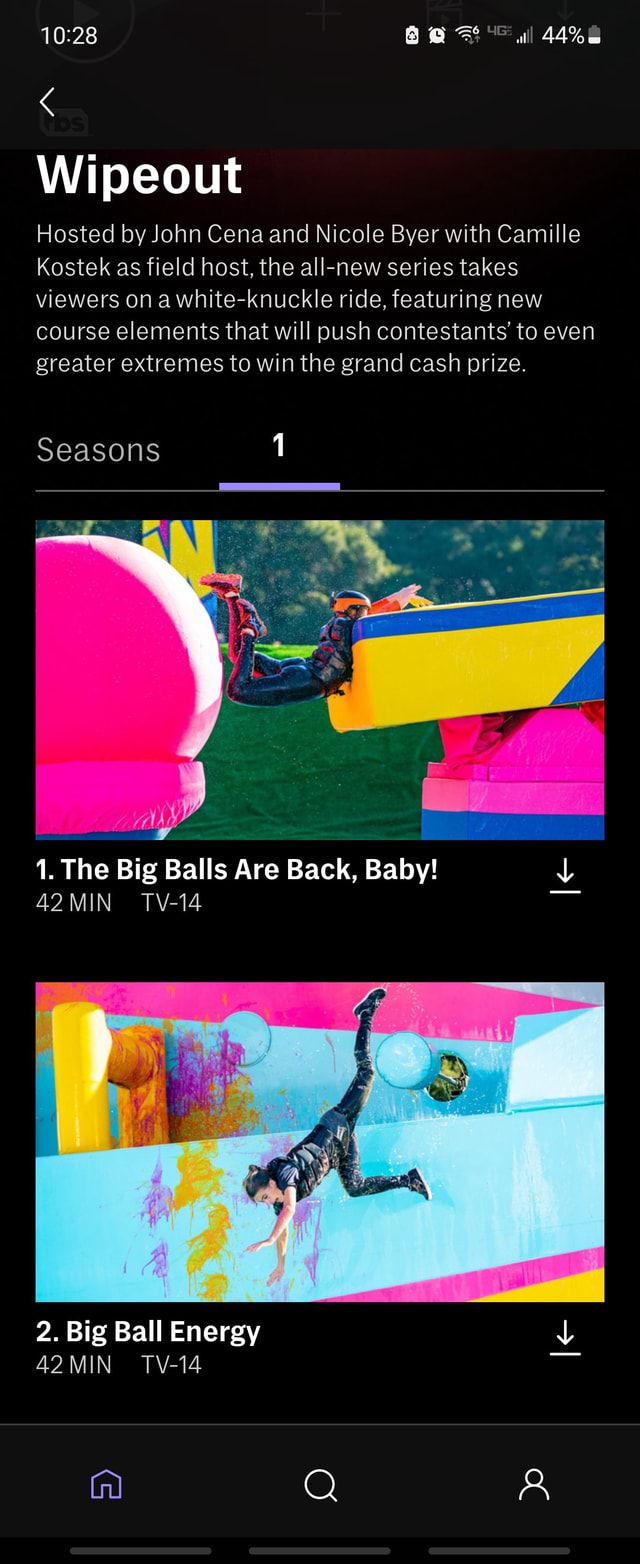Open the search tab
This screenshot has height=1564, width=640.
pos(320,1484)
